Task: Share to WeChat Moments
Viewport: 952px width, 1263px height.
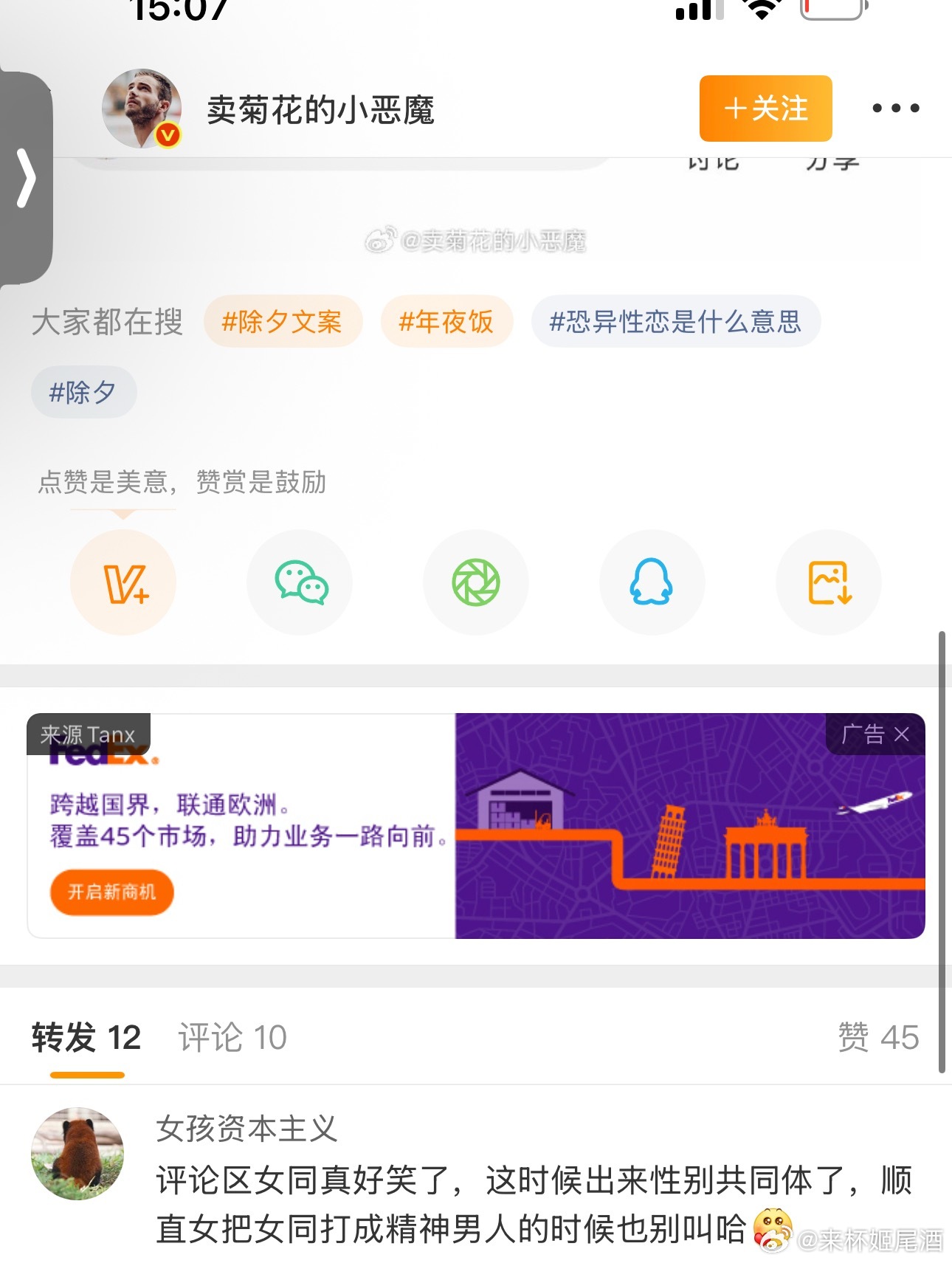Action: pyautogui.click(x=476, y=582)
